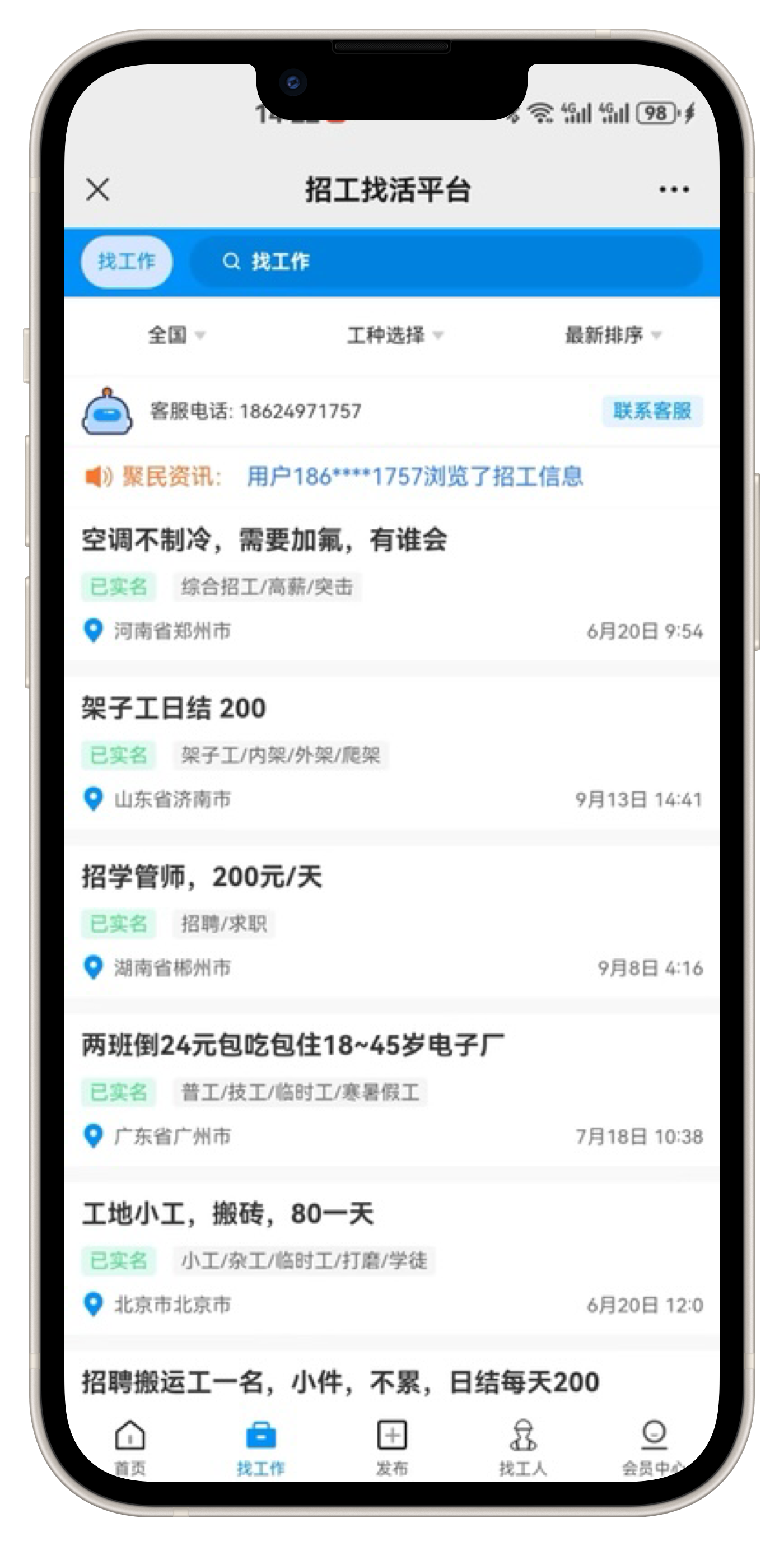Select the 找工作 bottom tab
The image size is (784, 1546).
click(x=261, y=1447)
